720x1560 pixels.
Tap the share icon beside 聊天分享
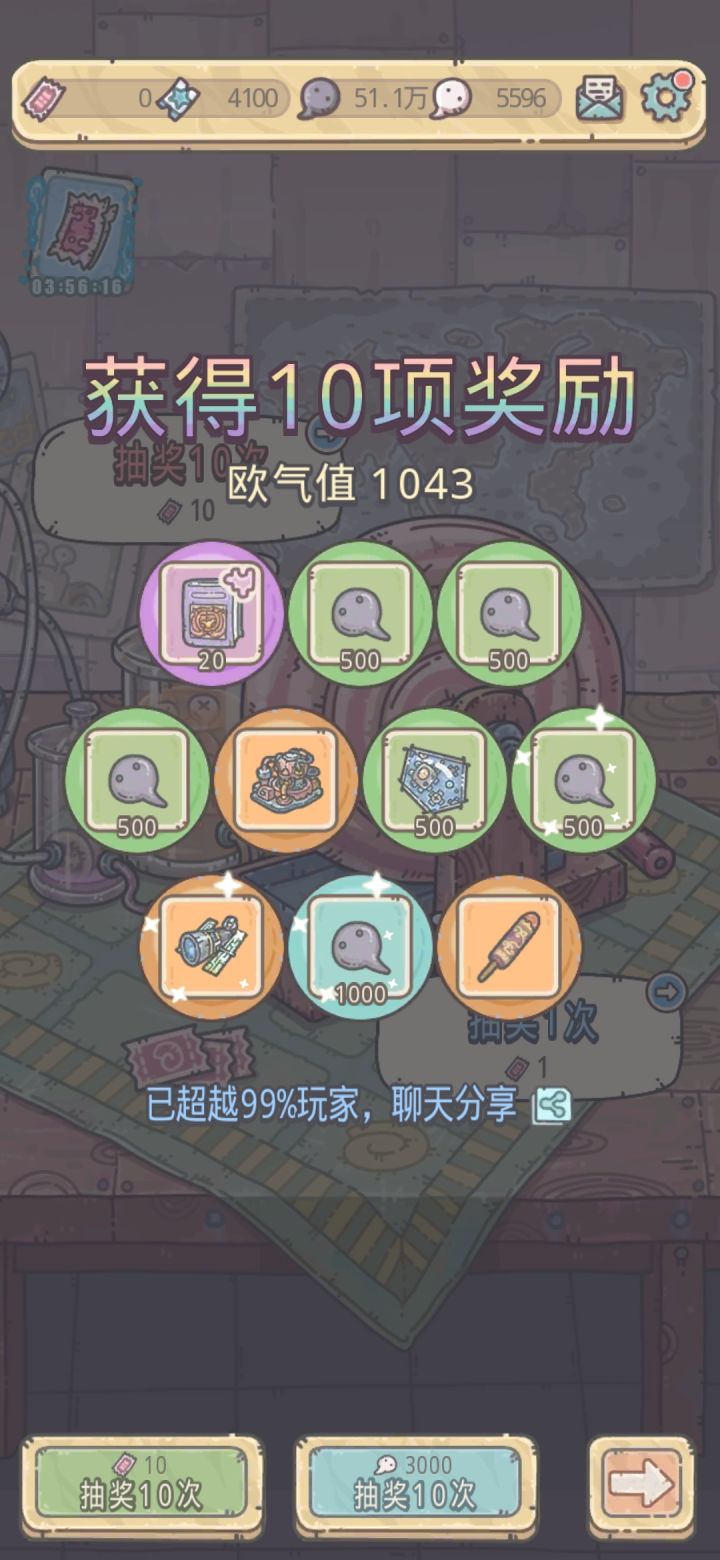[552, 1105]
